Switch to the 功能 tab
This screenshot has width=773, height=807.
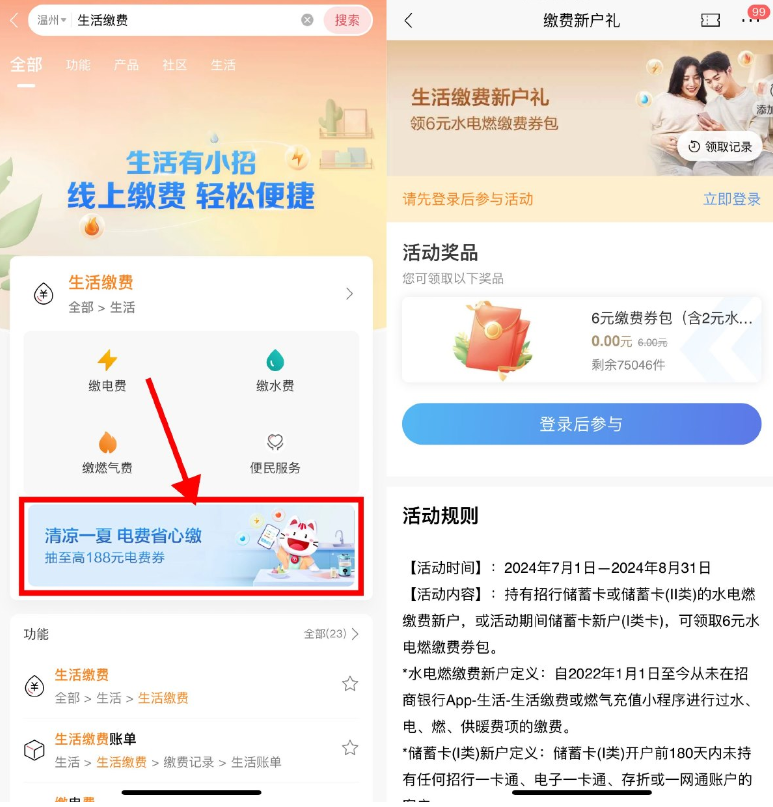pyautogui.click(x=78, y=65)
